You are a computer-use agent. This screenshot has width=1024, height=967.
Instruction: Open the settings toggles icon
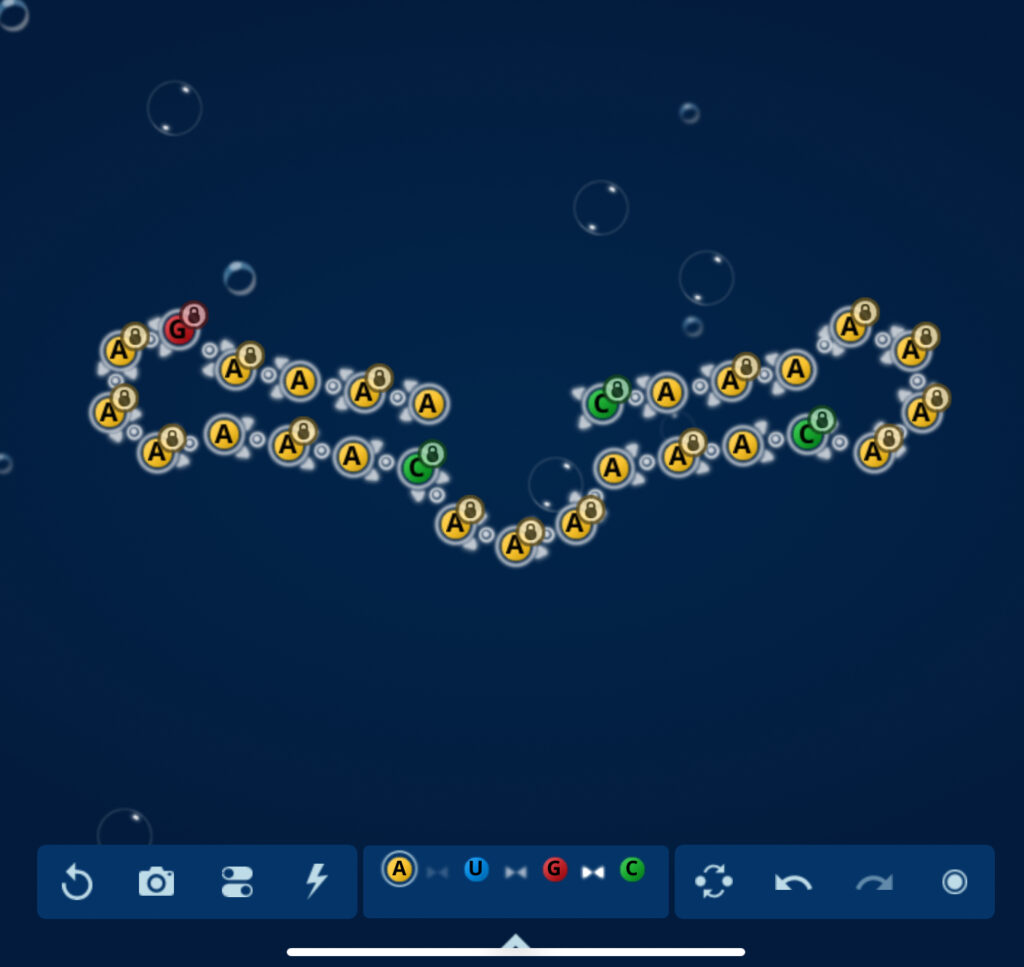click(x=237, y=882)
